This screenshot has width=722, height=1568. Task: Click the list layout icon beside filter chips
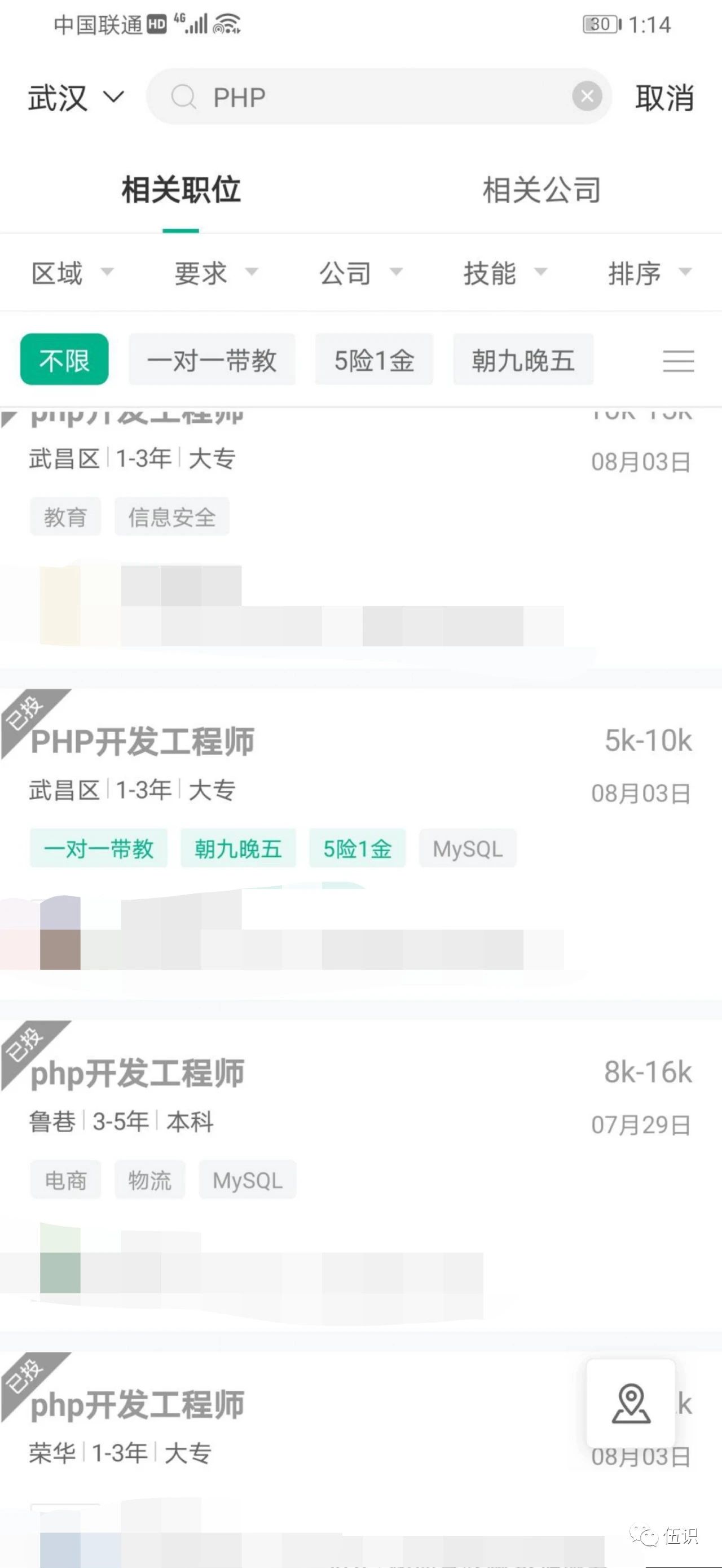678,360
